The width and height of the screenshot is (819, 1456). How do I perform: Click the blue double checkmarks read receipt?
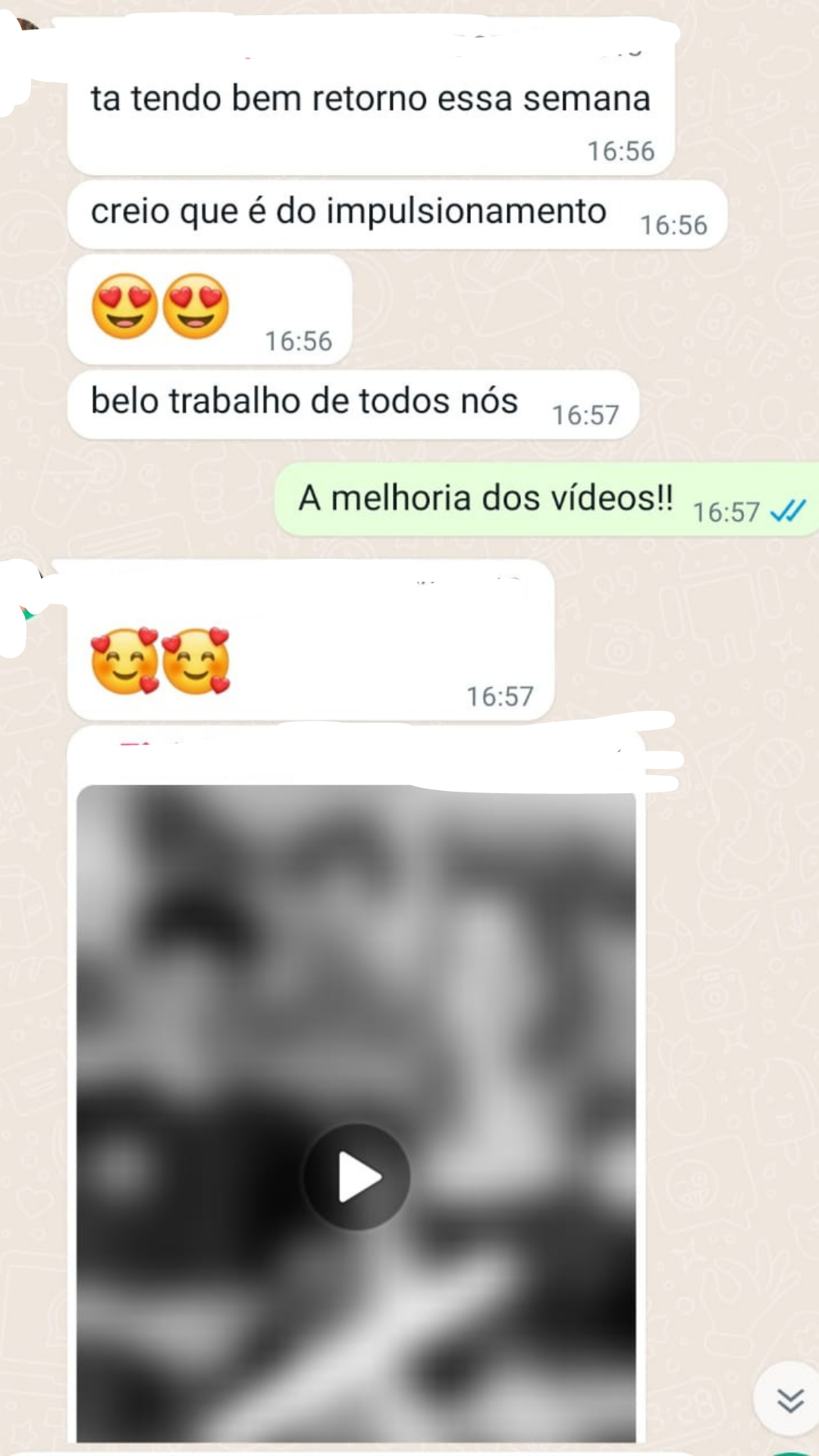click(x=787, y=513)
